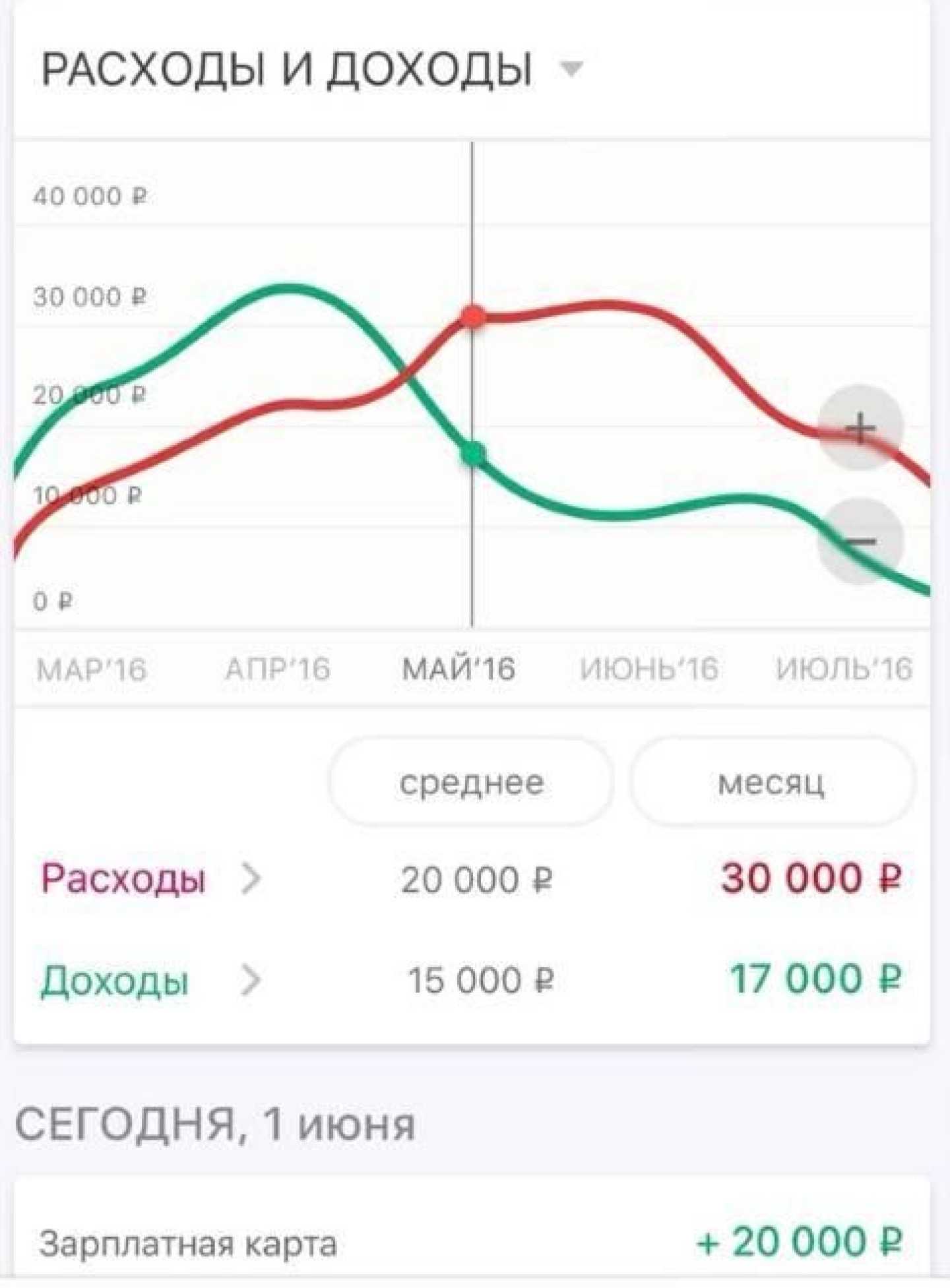
Task: Zoom out the chart with minus button
Action: coord(860,542)
